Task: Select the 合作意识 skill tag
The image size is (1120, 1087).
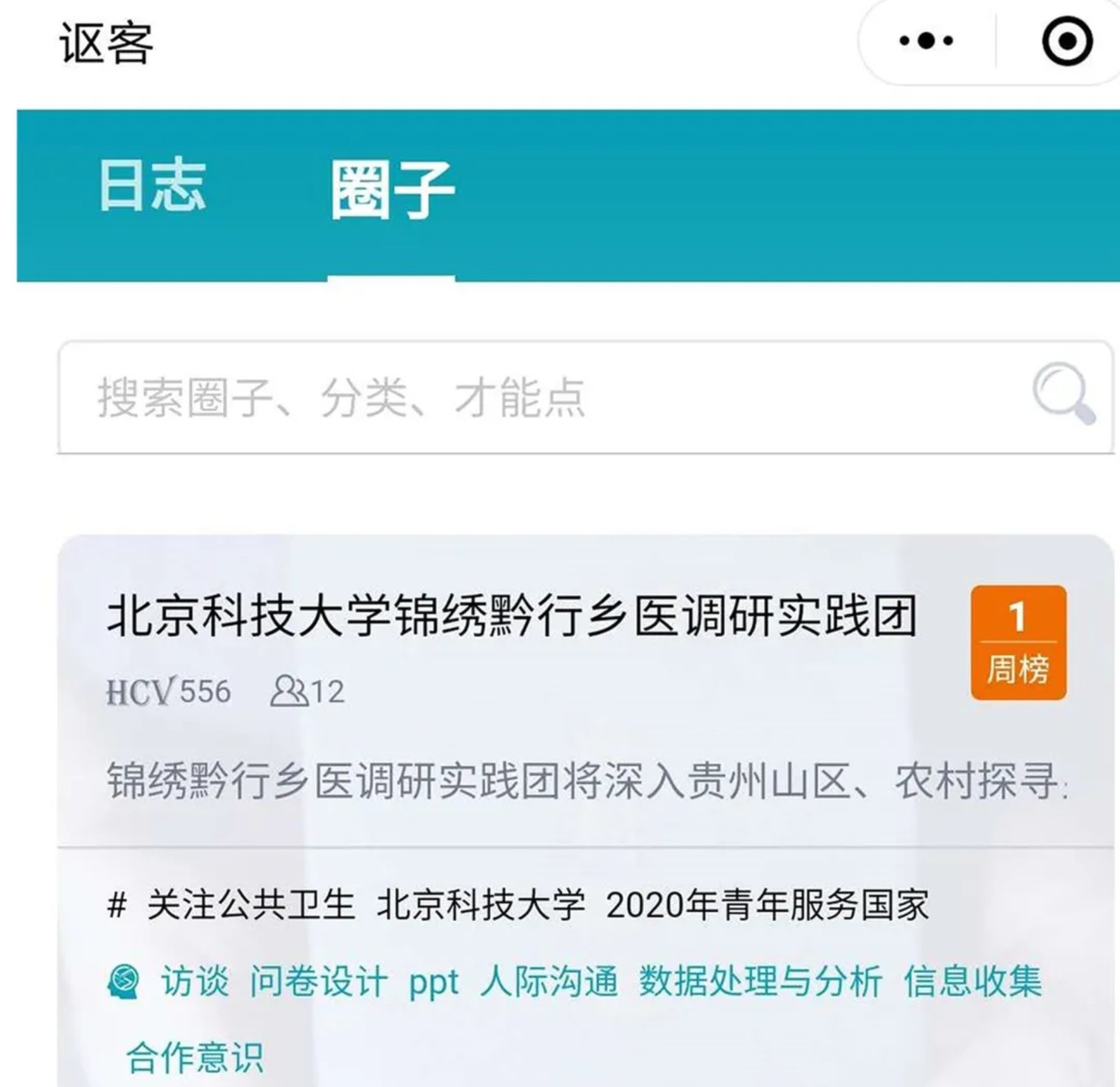Action: pyautogui.click(x=195, y=1058)
